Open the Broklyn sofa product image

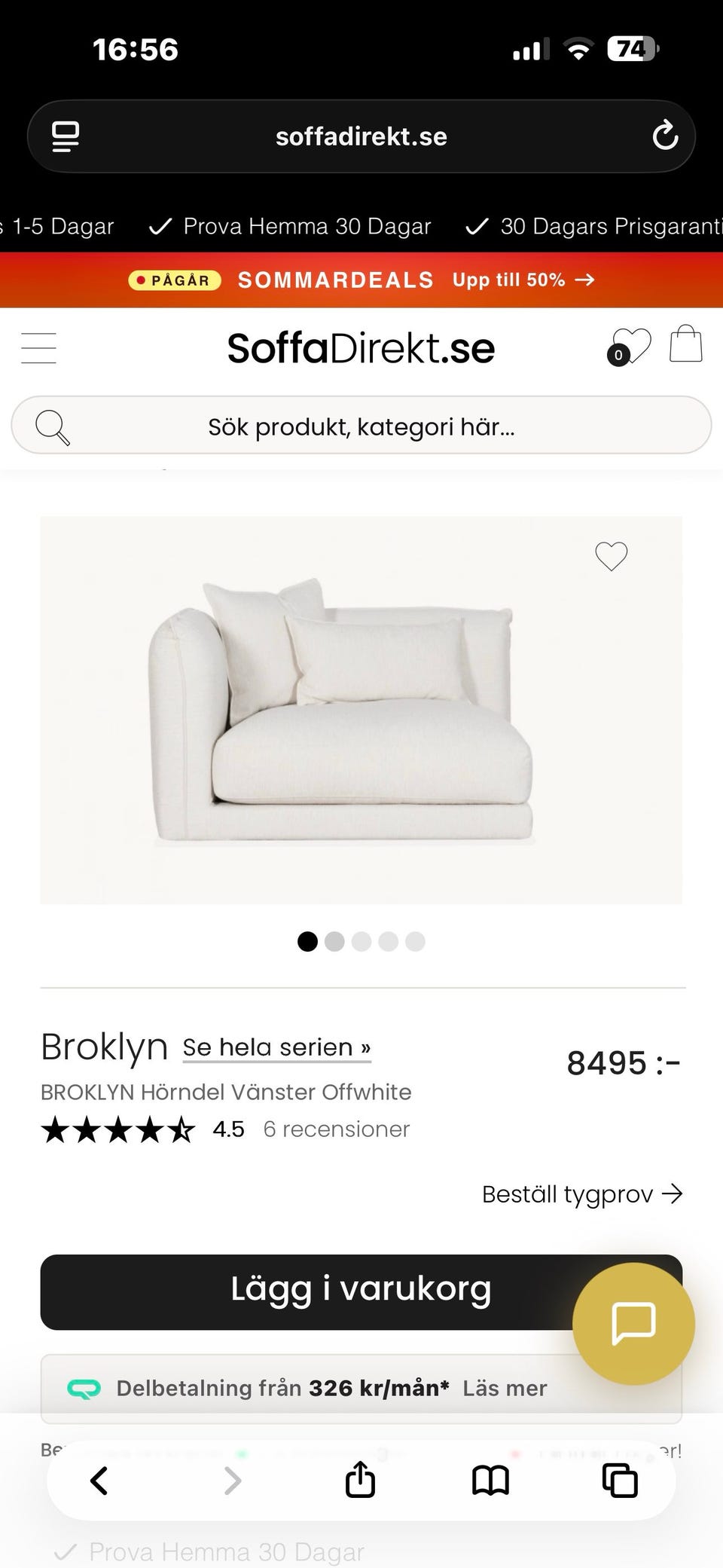tap(361, 710)
